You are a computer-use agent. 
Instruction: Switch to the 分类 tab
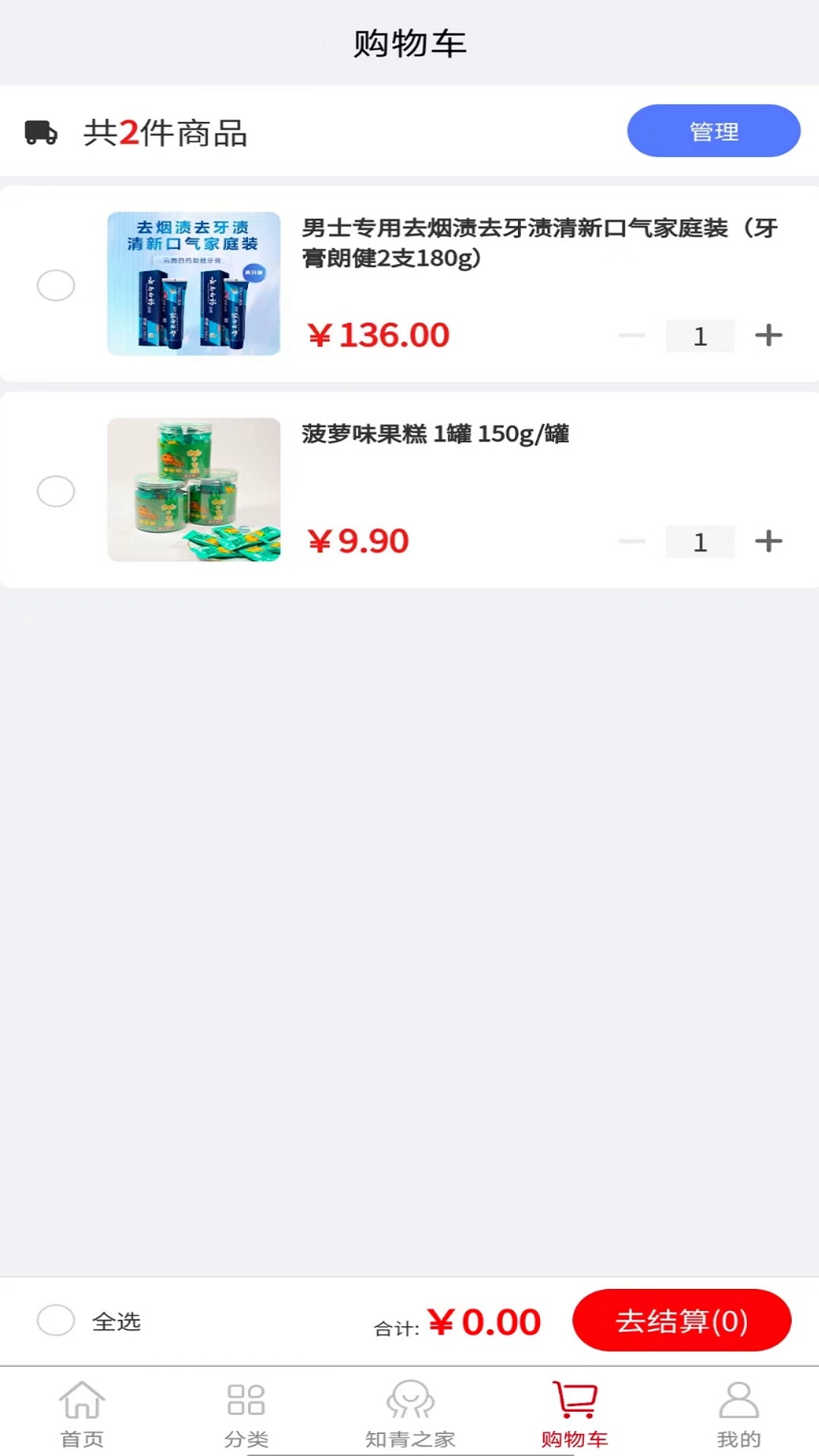click(246, 1414)
